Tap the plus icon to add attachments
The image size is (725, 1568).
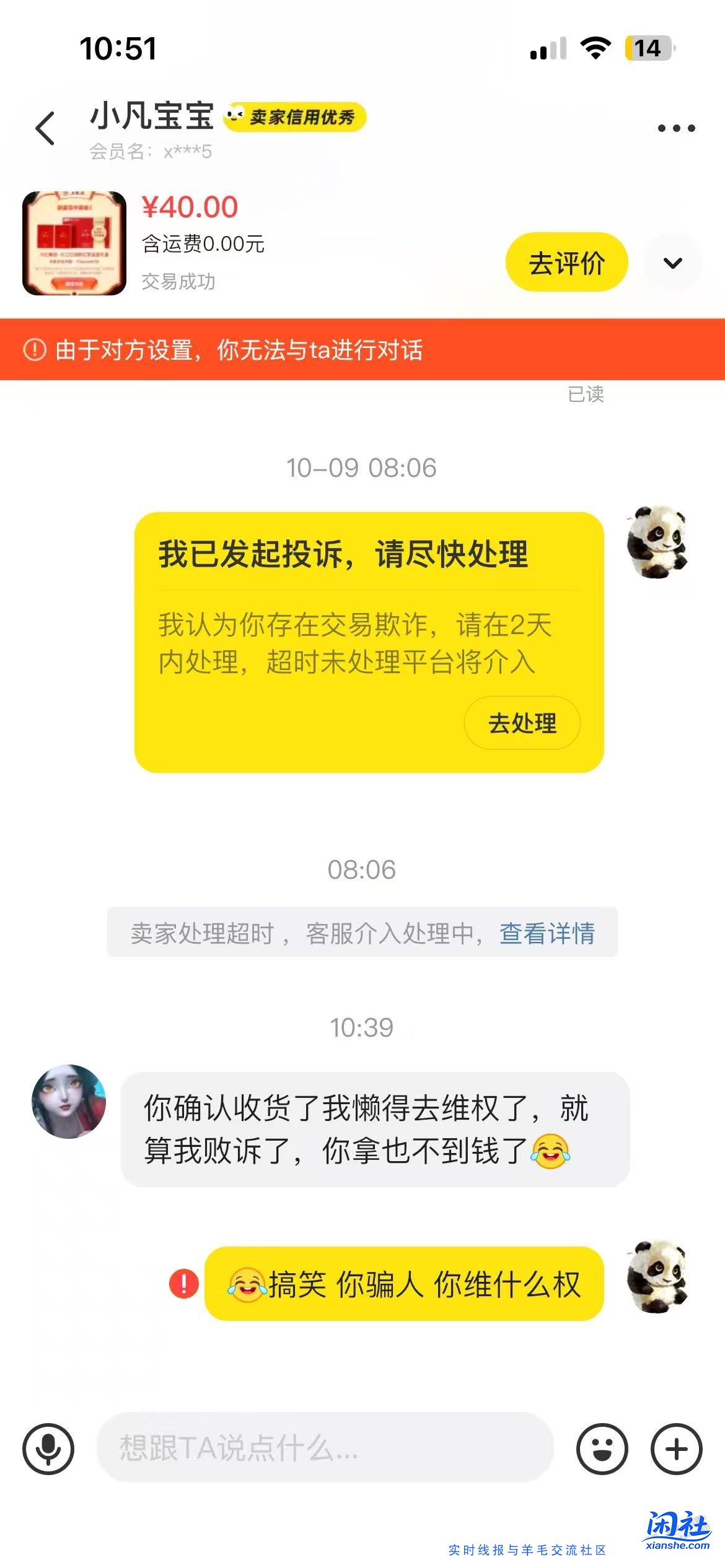click(675, 1447)
